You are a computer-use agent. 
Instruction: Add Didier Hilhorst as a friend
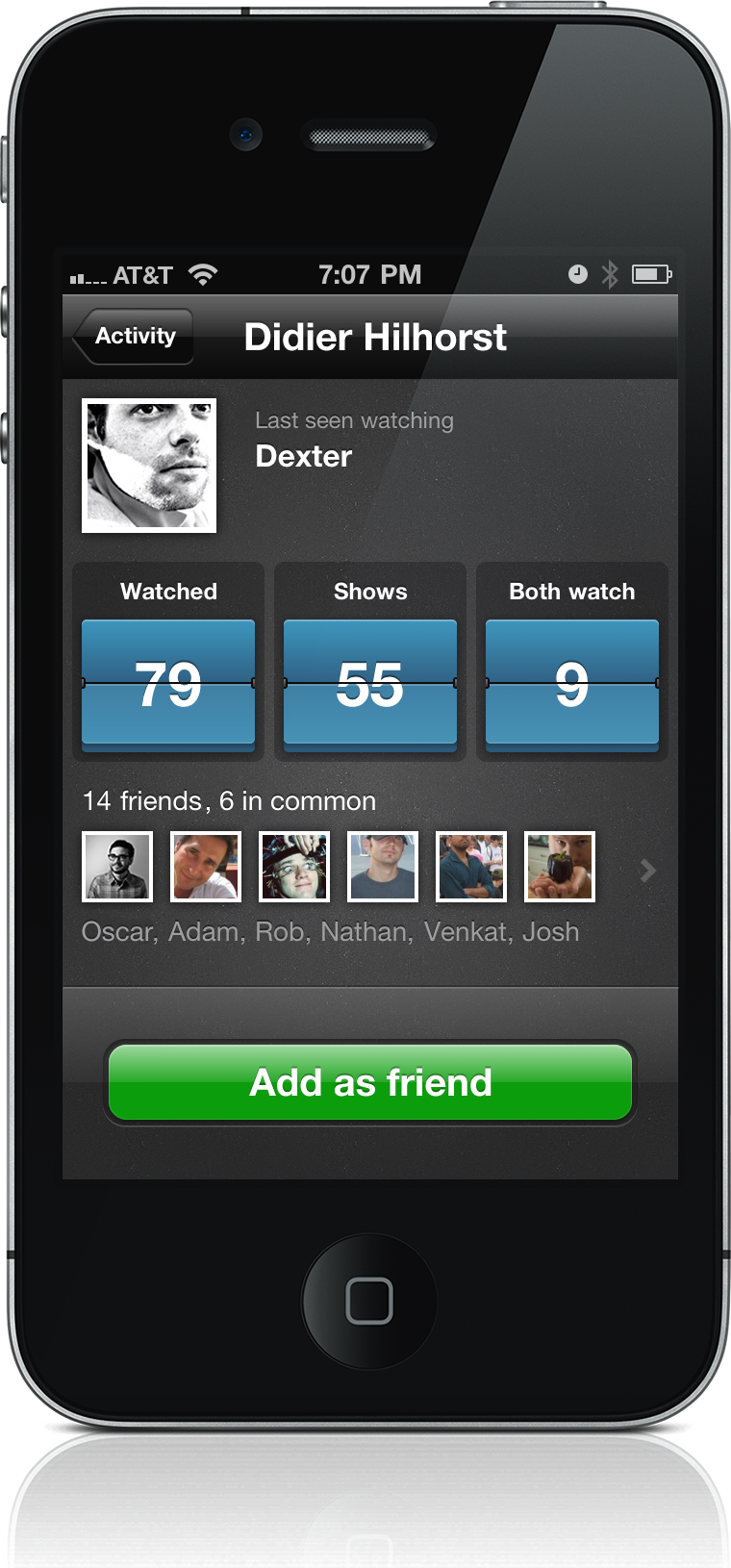[370, 1082]
